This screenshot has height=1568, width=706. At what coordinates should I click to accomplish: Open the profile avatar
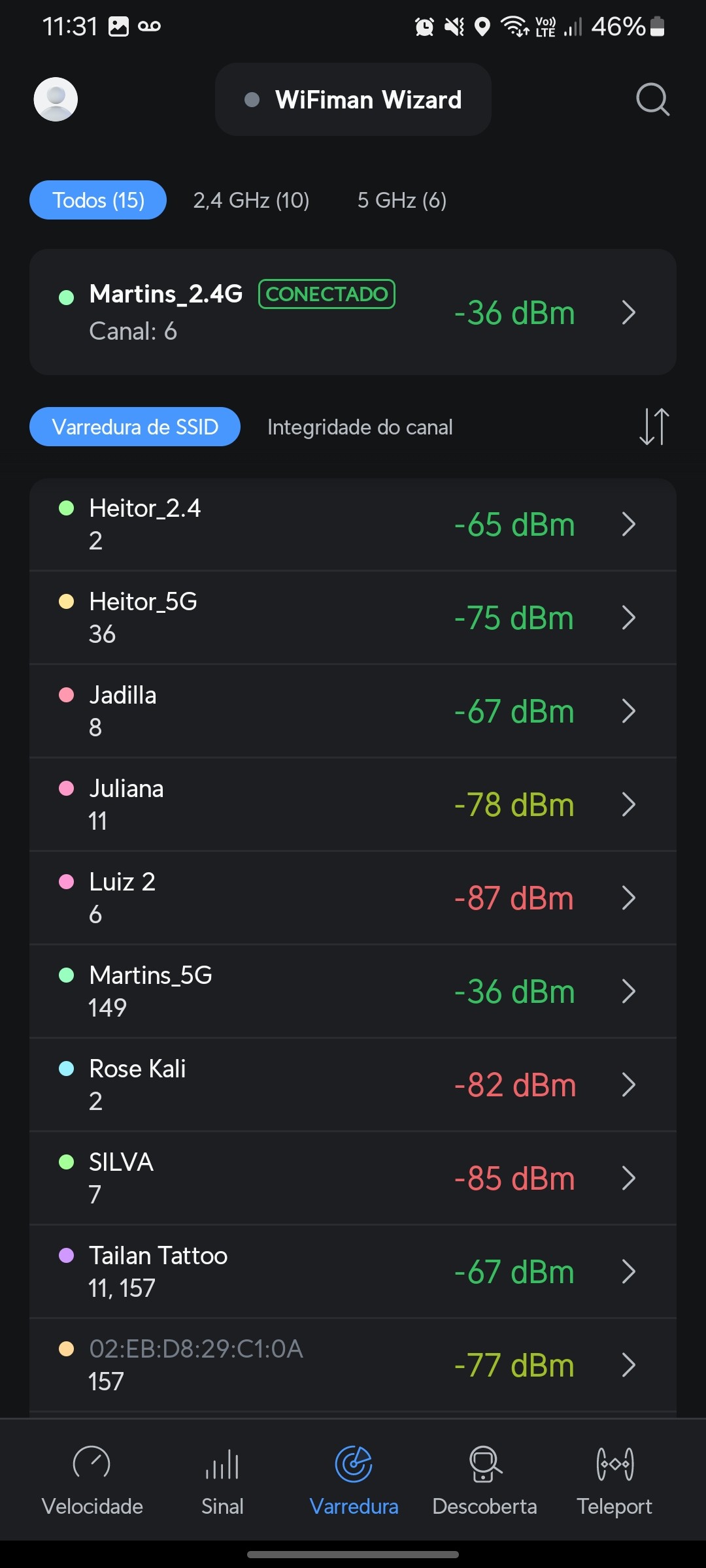click(x=56, y=99)
